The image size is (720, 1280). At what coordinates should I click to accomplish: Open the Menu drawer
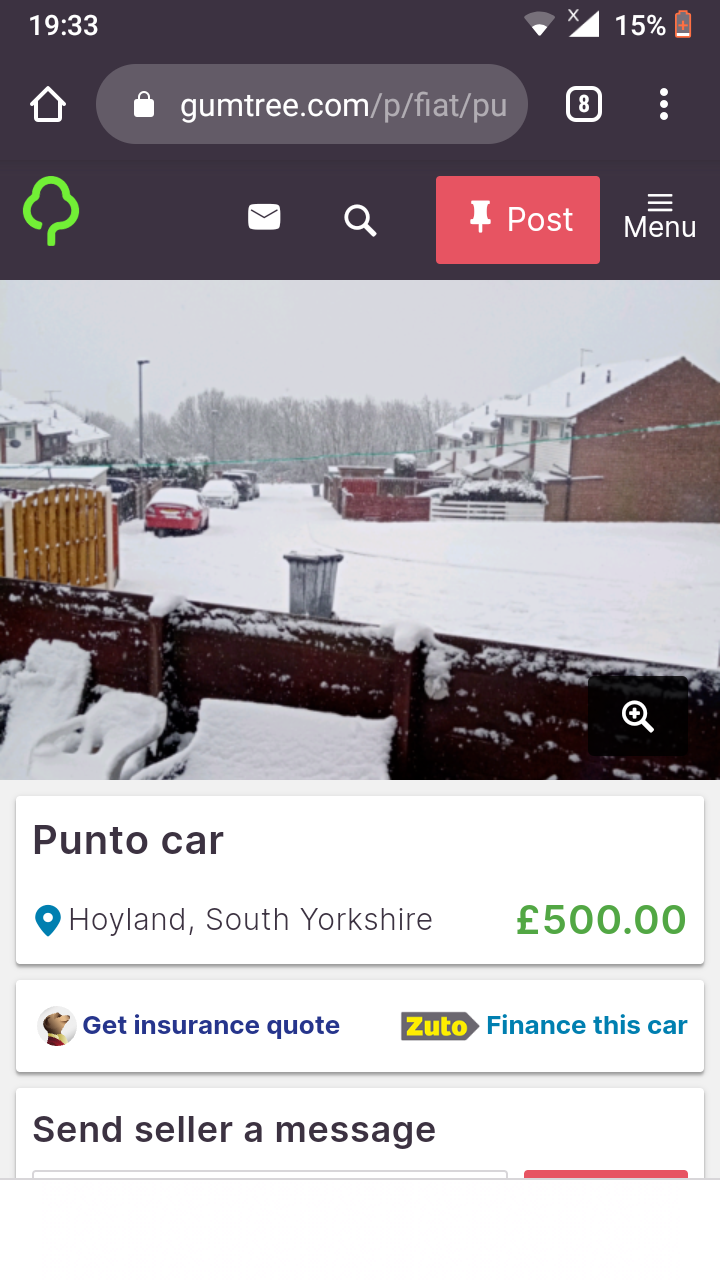tap(660, 216)
